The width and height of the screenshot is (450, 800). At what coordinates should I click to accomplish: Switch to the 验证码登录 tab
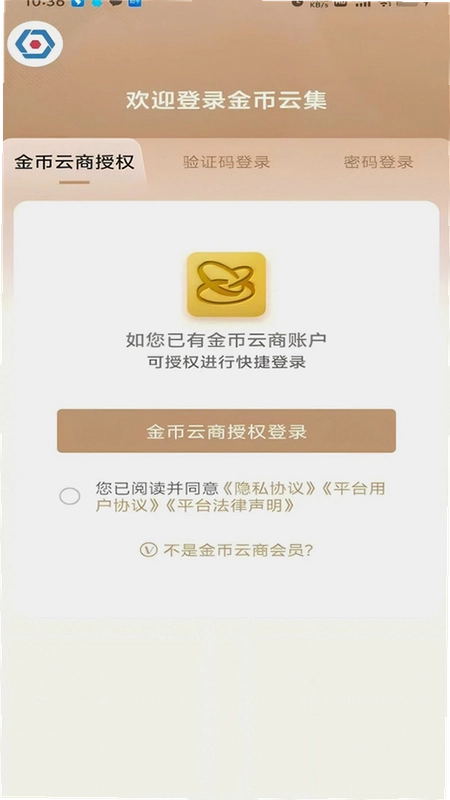[226, 162]
